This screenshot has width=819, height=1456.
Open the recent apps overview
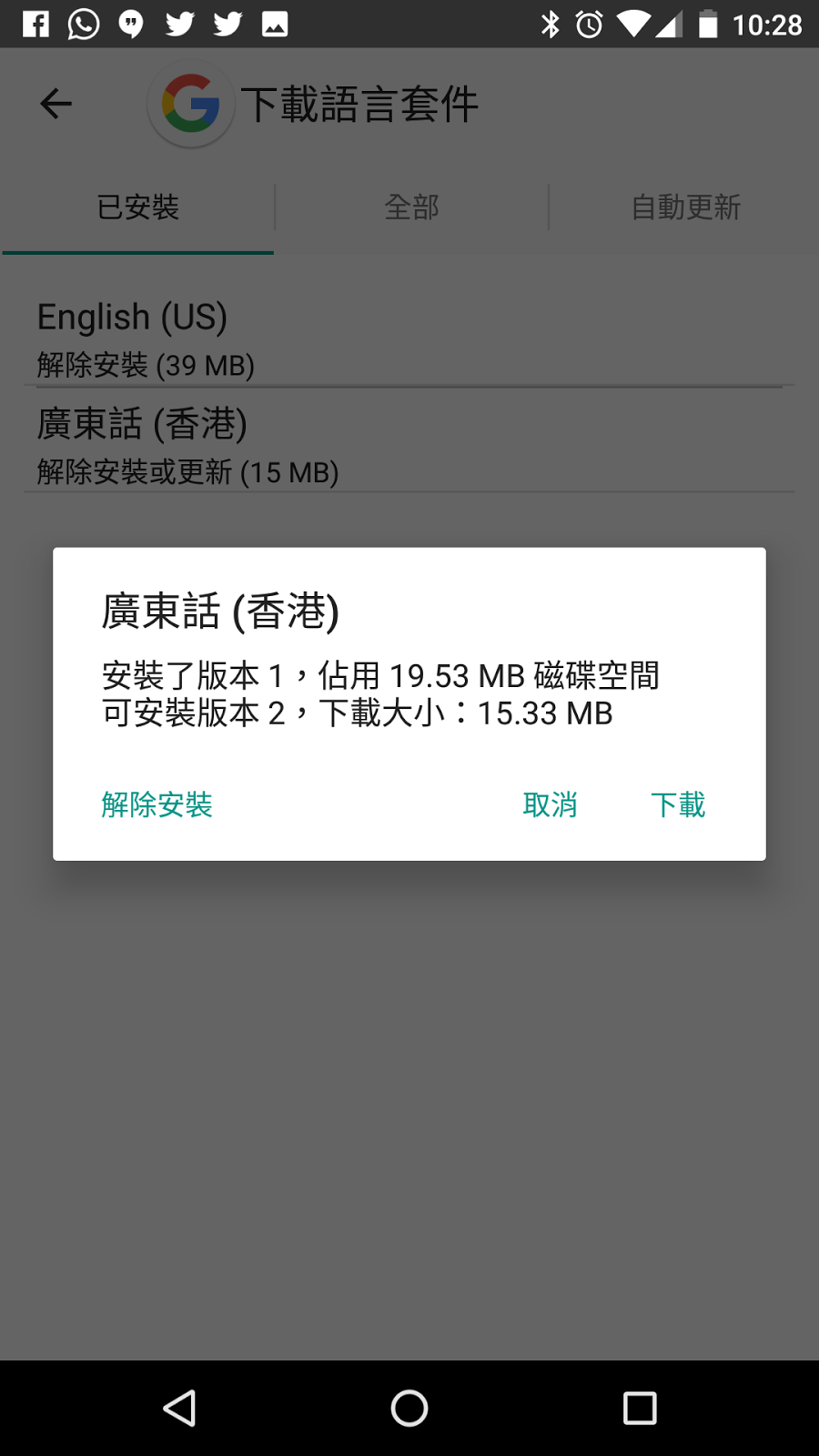[640, 1408]
